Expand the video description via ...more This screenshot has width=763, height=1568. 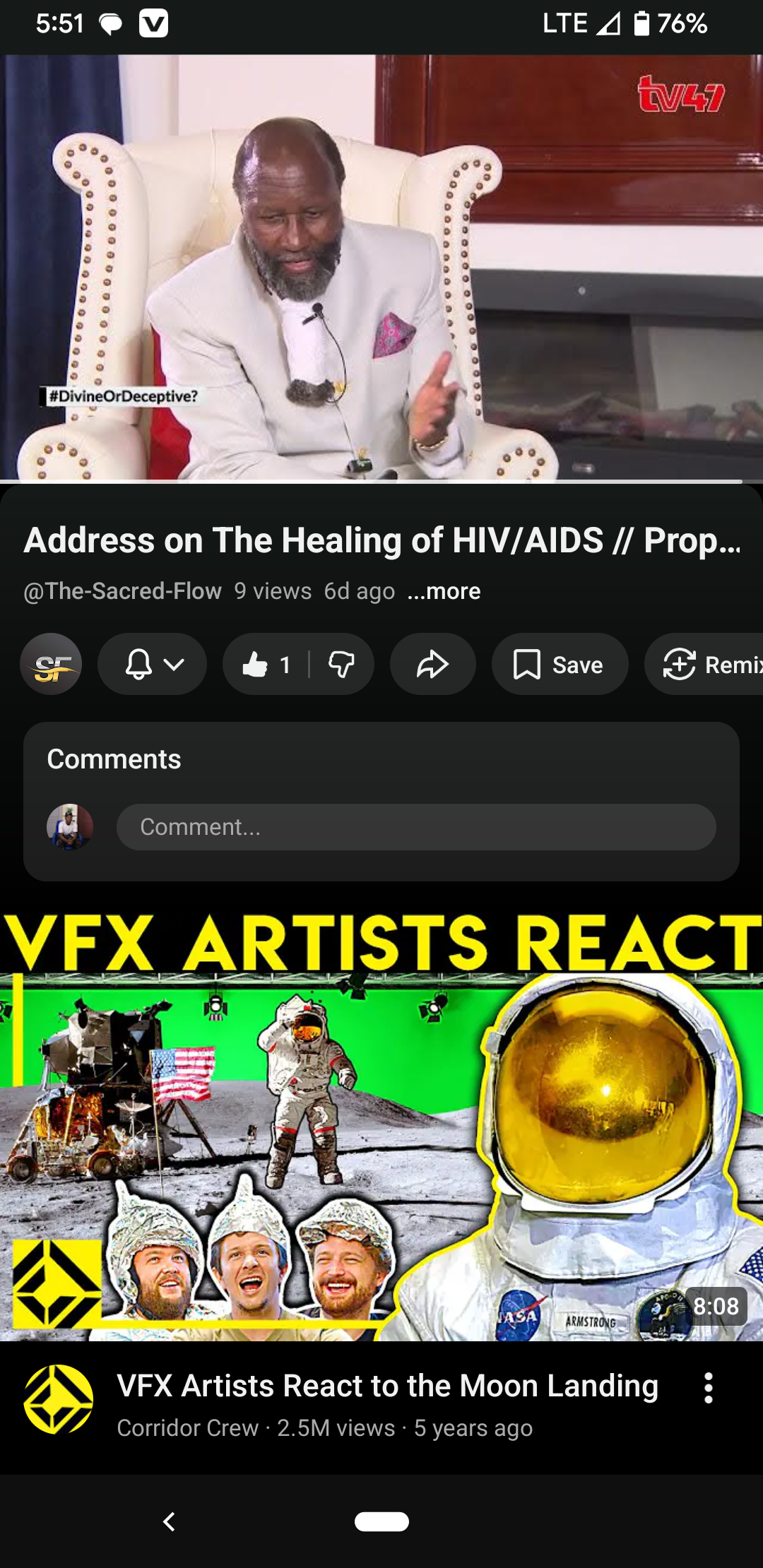444,591
